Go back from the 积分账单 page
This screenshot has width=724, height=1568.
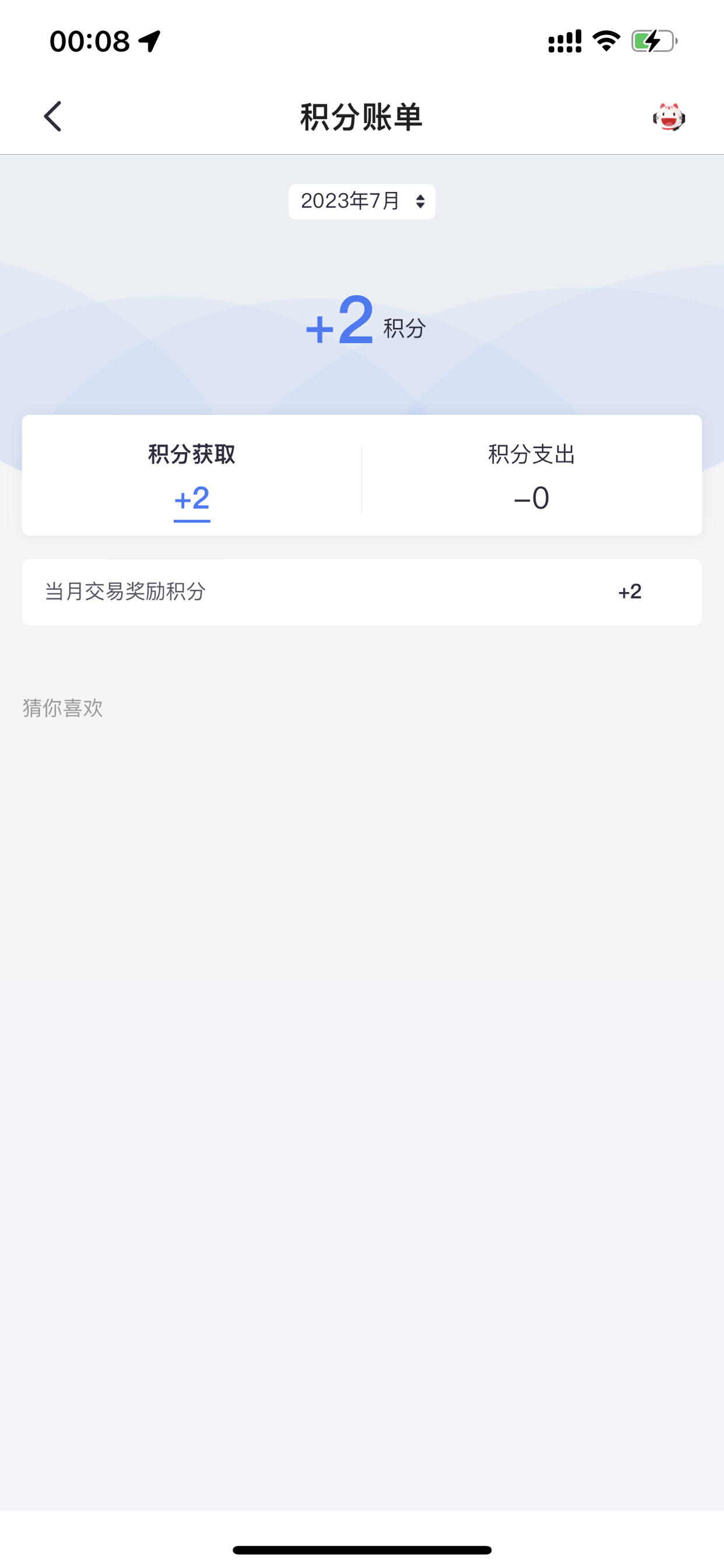click(x=53, y=116)
